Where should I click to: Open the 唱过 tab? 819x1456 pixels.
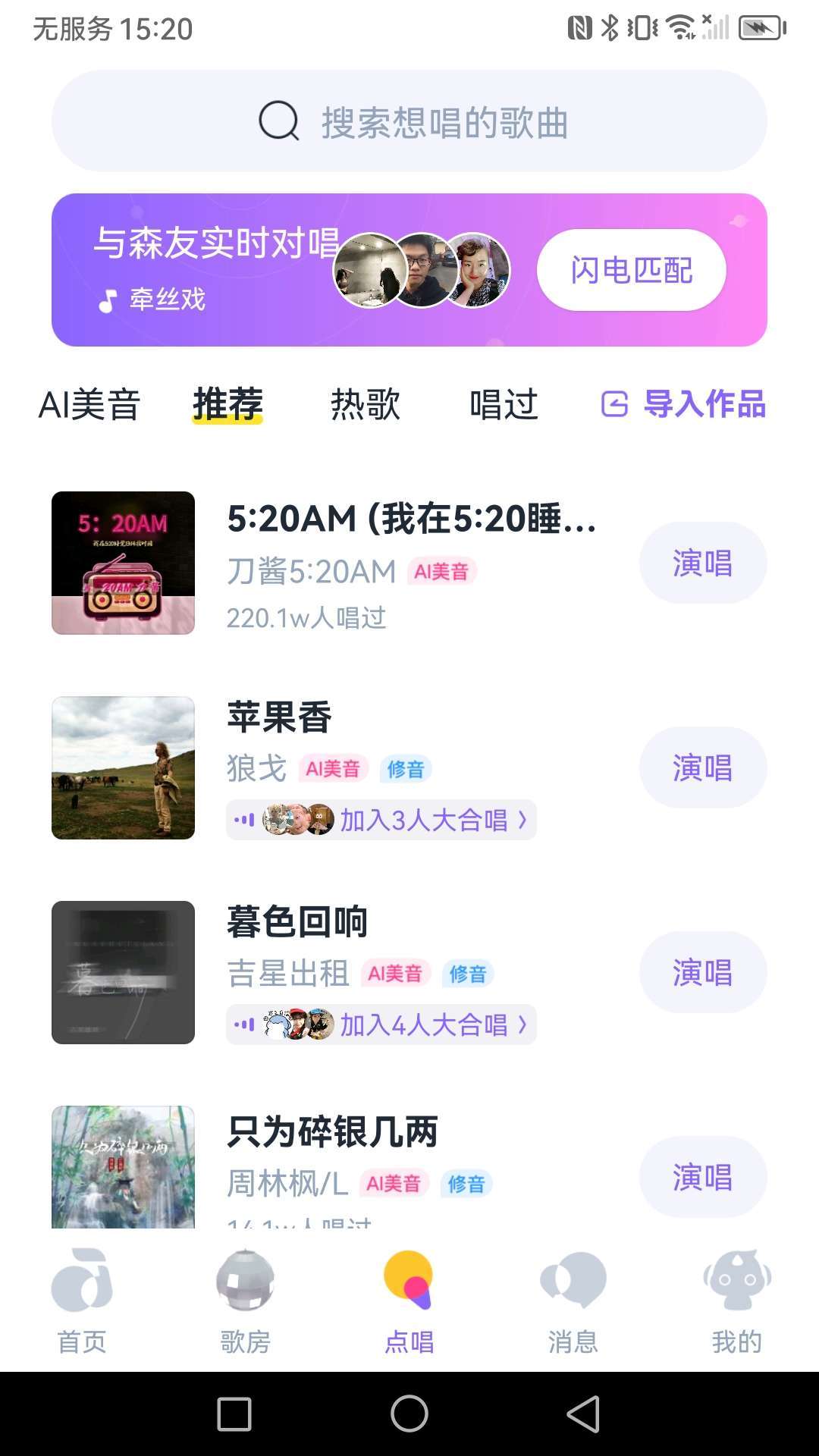[504, 404]
